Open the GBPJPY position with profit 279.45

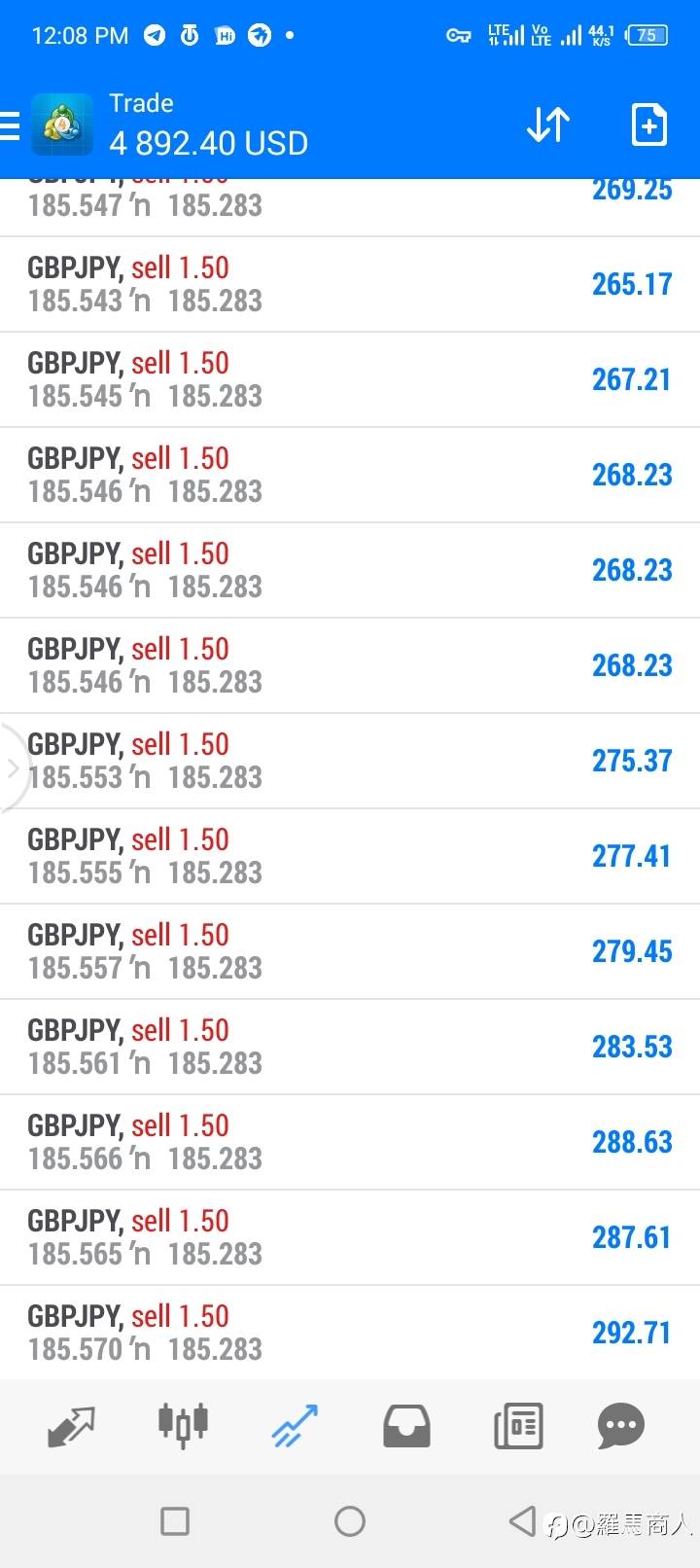coord(350,951)
